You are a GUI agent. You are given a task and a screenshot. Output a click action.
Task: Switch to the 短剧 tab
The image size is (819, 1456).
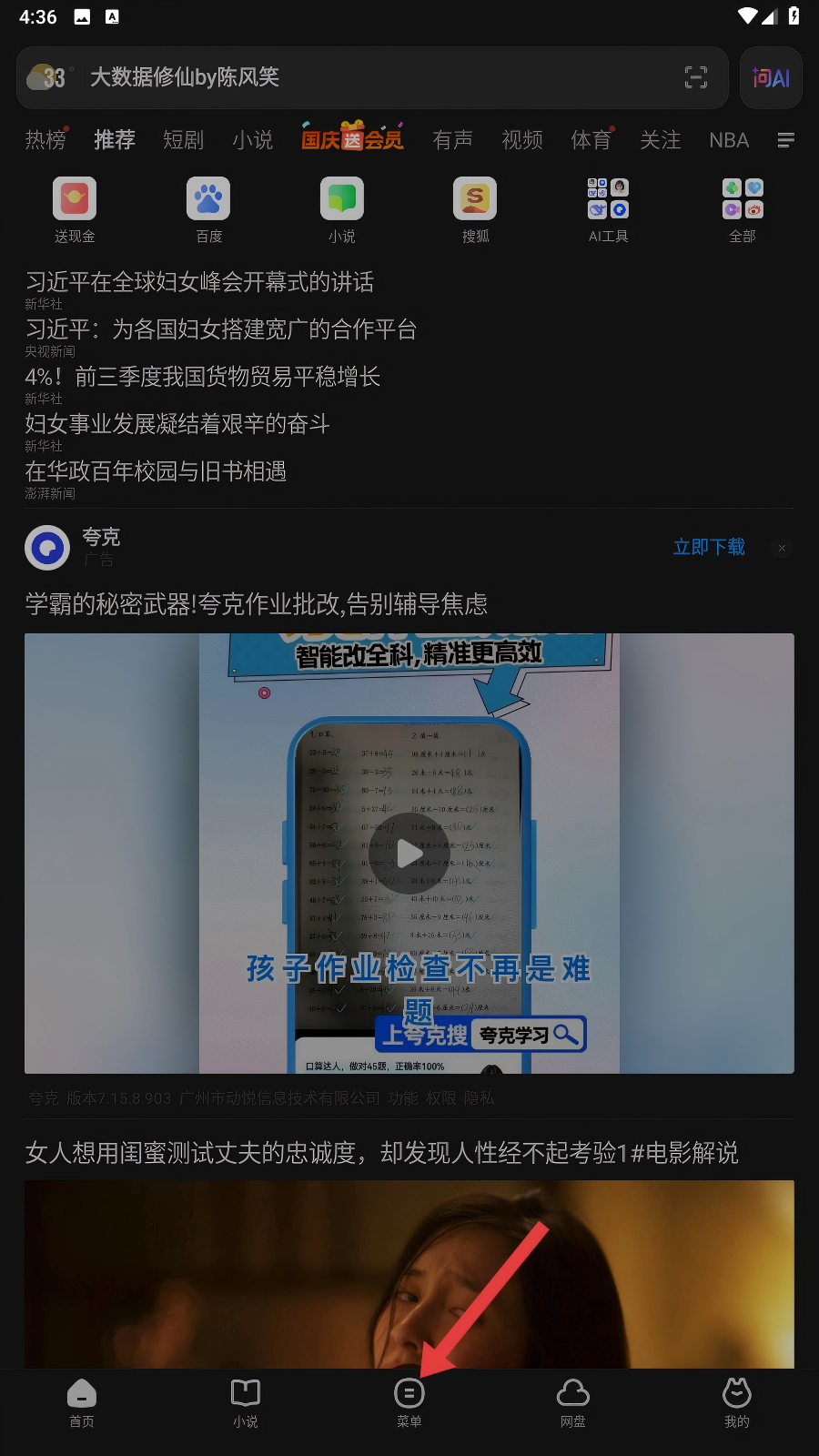click(x=183, y=140)
